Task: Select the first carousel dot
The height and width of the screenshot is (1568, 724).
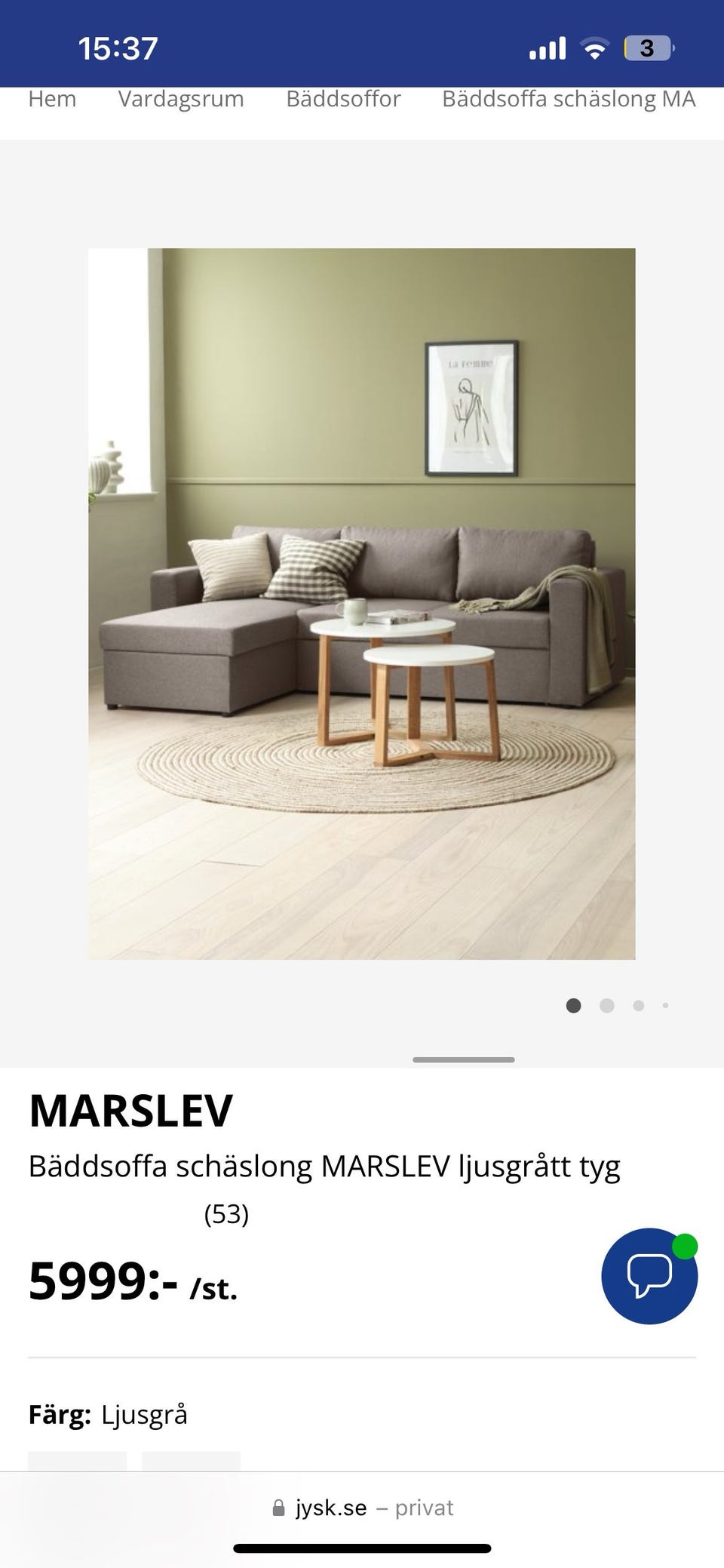Action: (x=574, y=1005)
